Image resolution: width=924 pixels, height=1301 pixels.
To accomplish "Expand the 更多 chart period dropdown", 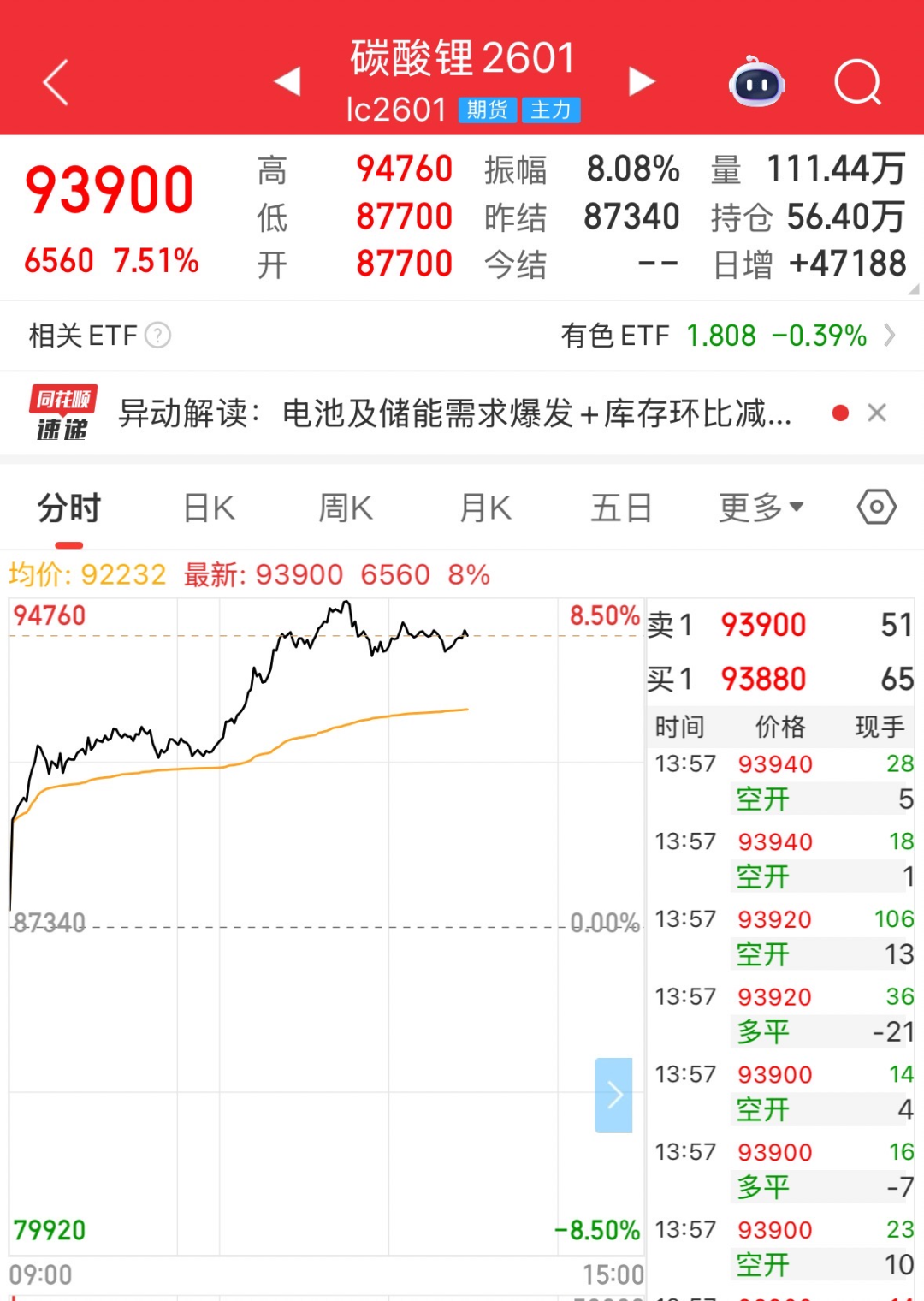I will click(x=761, y=508).
